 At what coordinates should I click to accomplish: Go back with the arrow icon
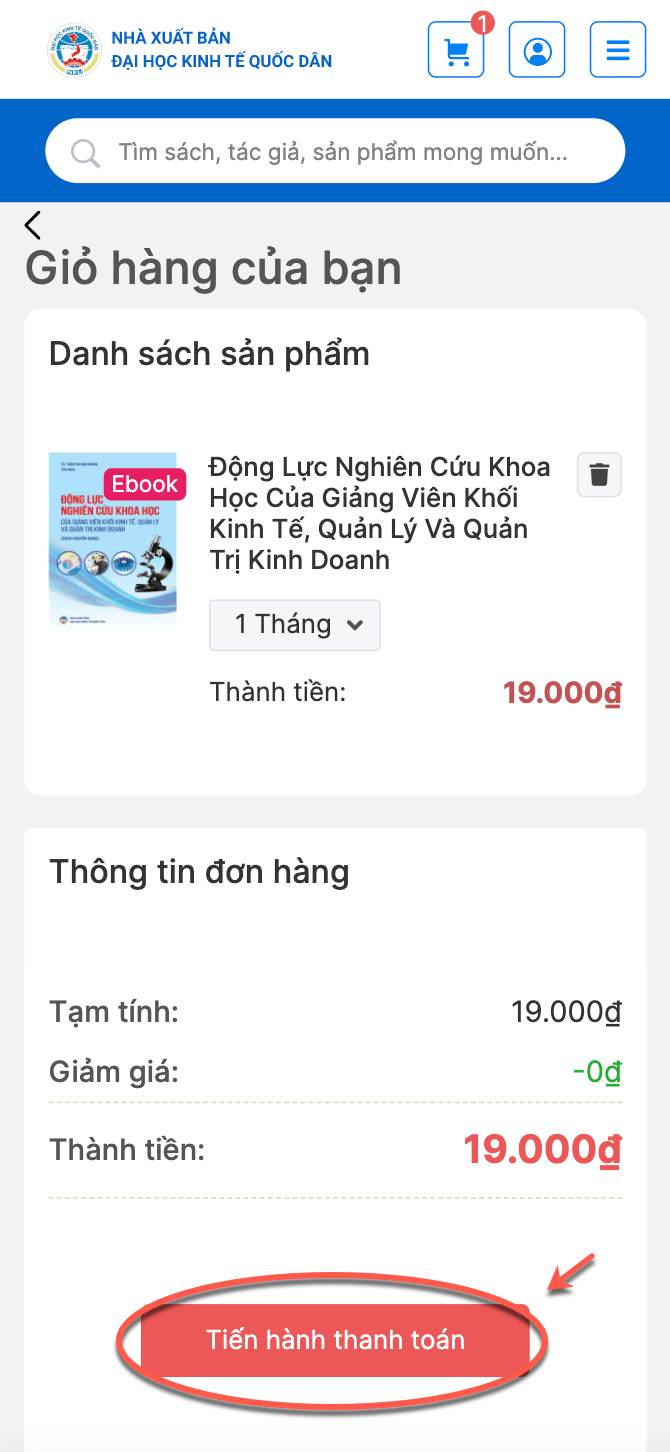pyautogui.click(x=34, y=225)
